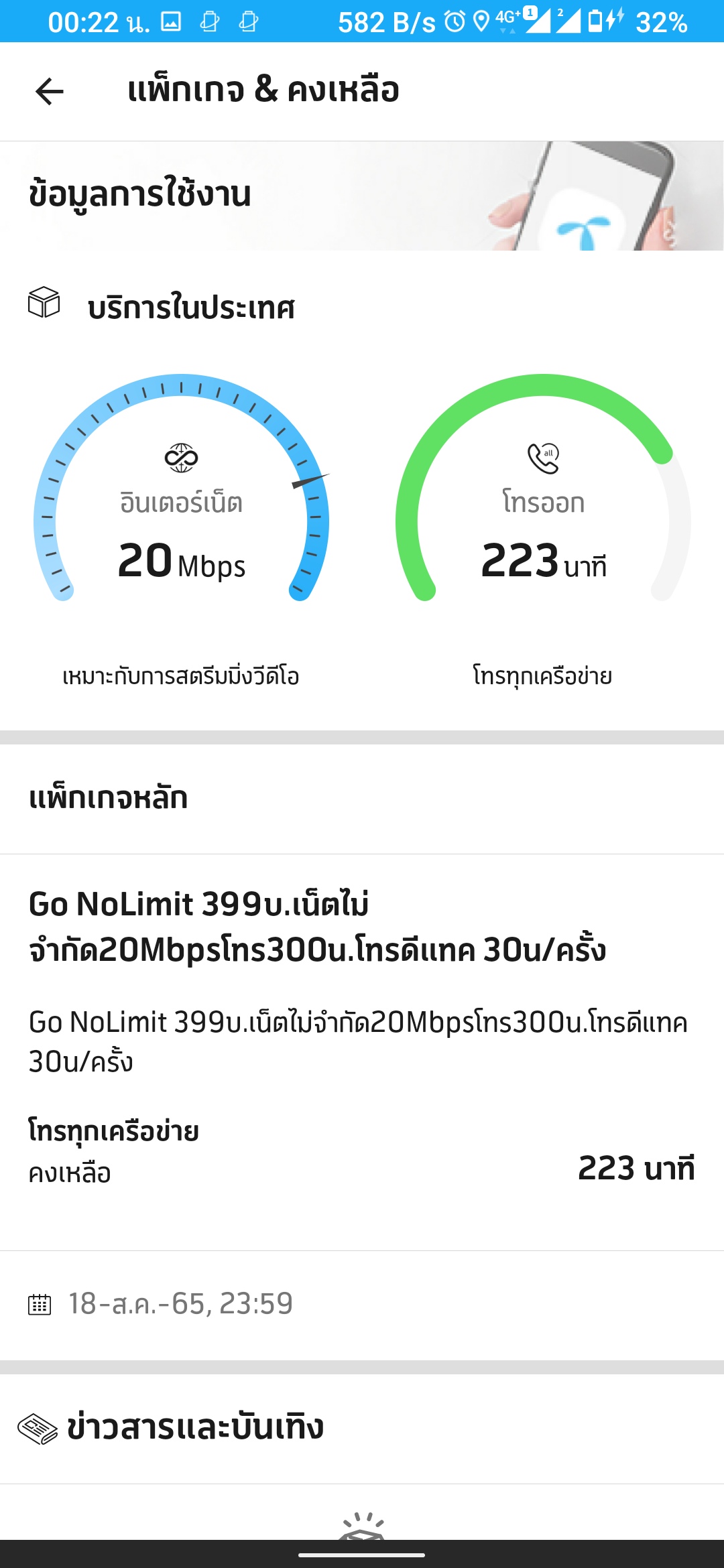The height and width of the screenshot is (1568, 724).
Task: Go back from the package and balance page
Action: coord(50,92)
